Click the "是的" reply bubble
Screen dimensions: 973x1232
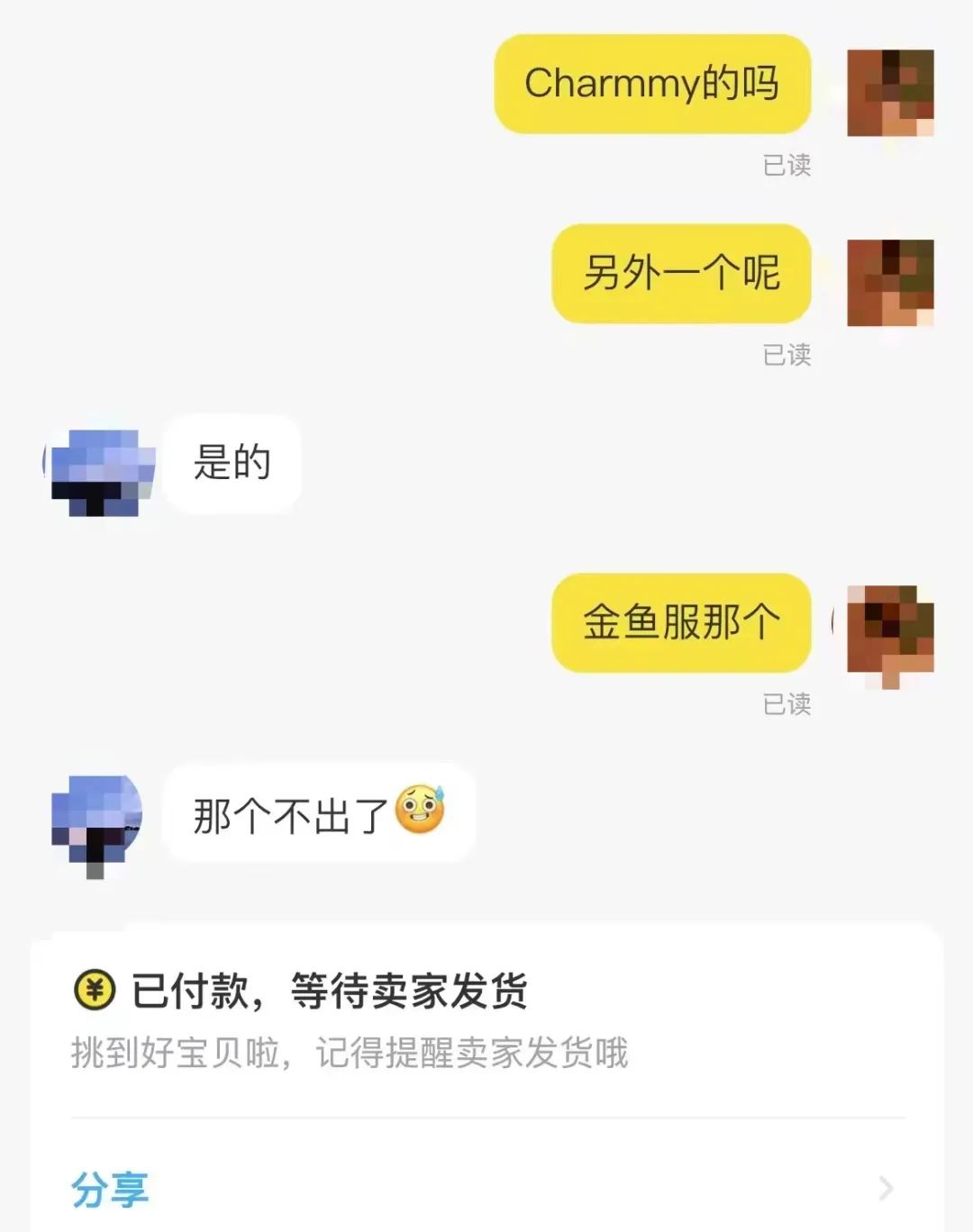(x=232, y=465)
